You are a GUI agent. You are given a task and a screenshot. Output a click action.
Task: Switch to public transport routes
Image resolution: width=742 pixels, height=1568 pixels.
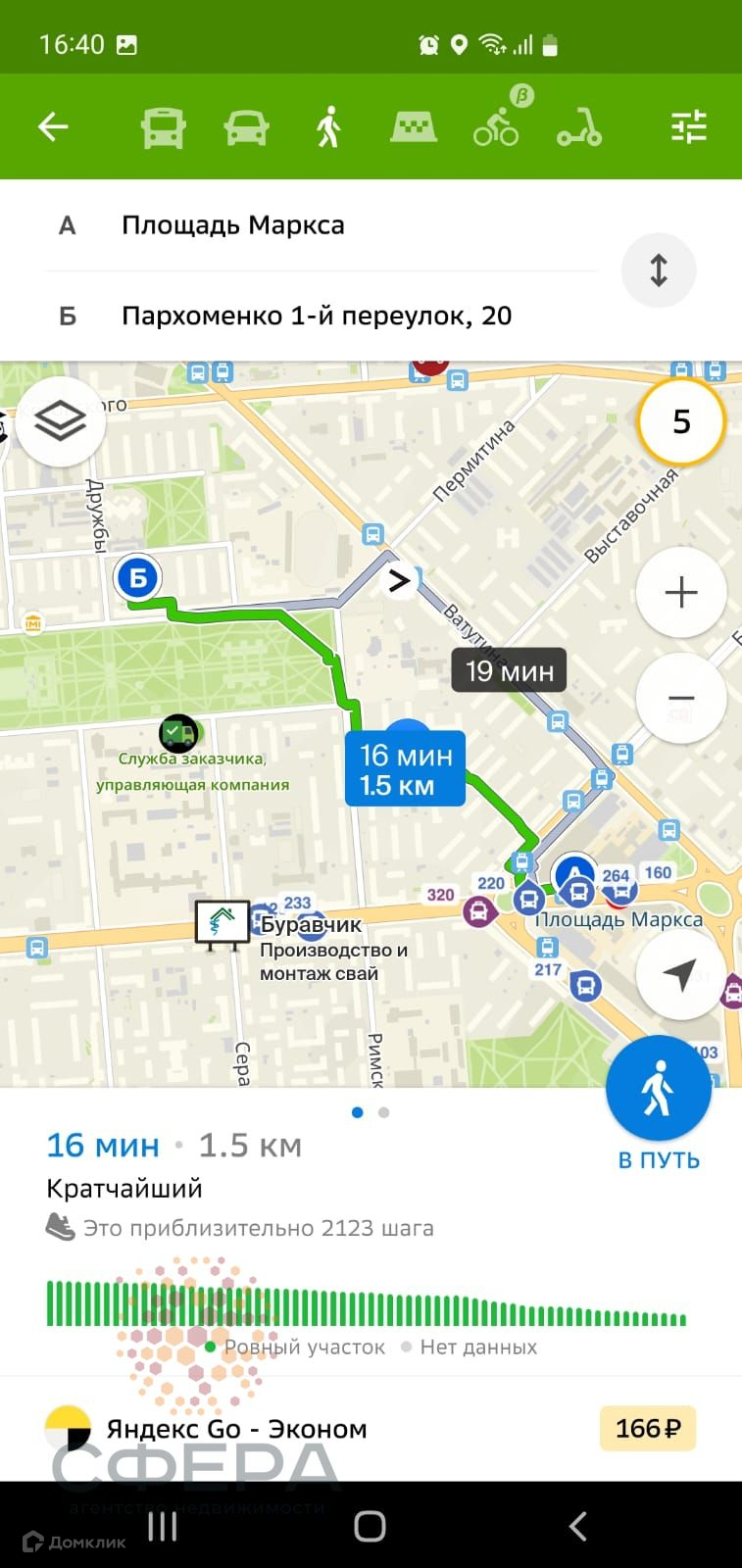tap(163, 127)
